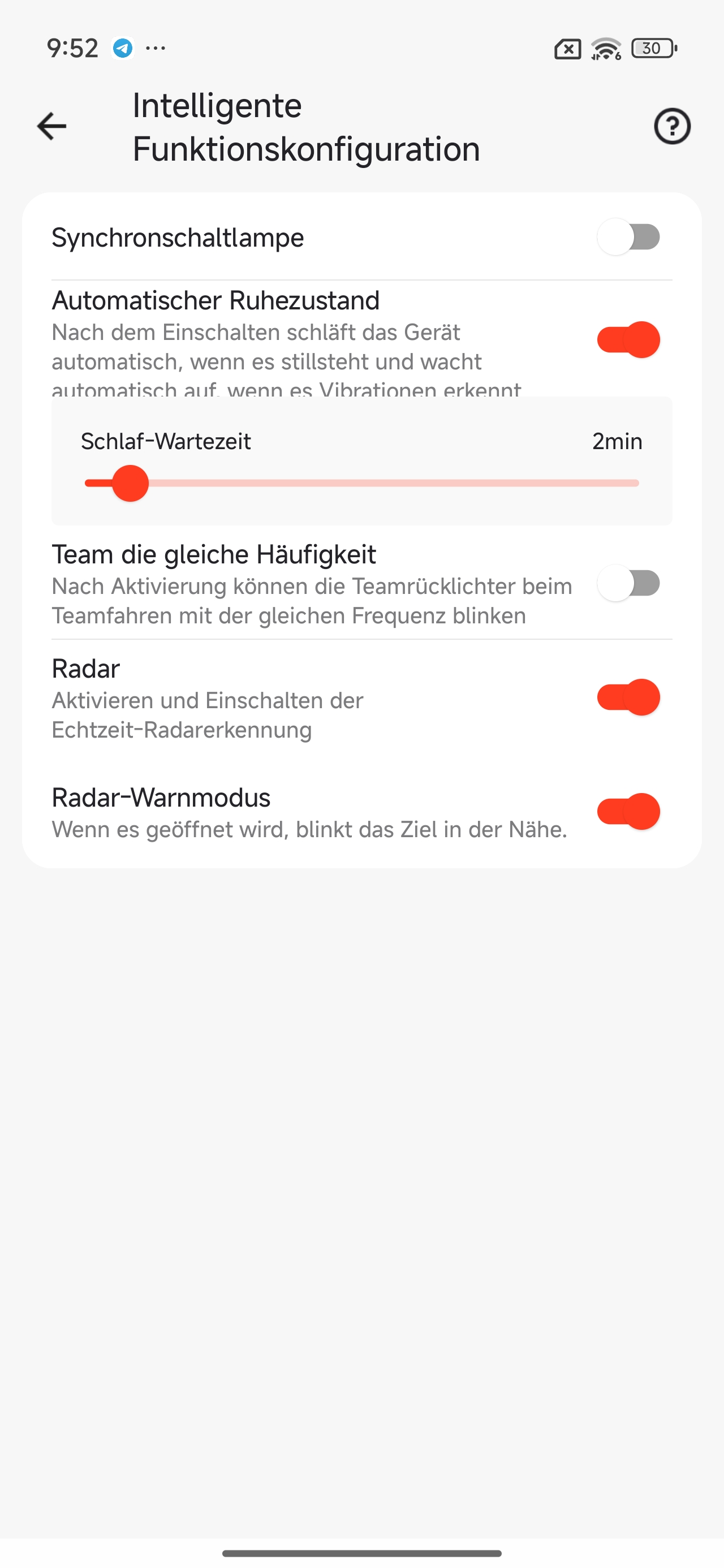Enable the Synchronschaltlampe switch
Image resolution: width=724 pixels, height=1568 pixels.
pos(628,237)
